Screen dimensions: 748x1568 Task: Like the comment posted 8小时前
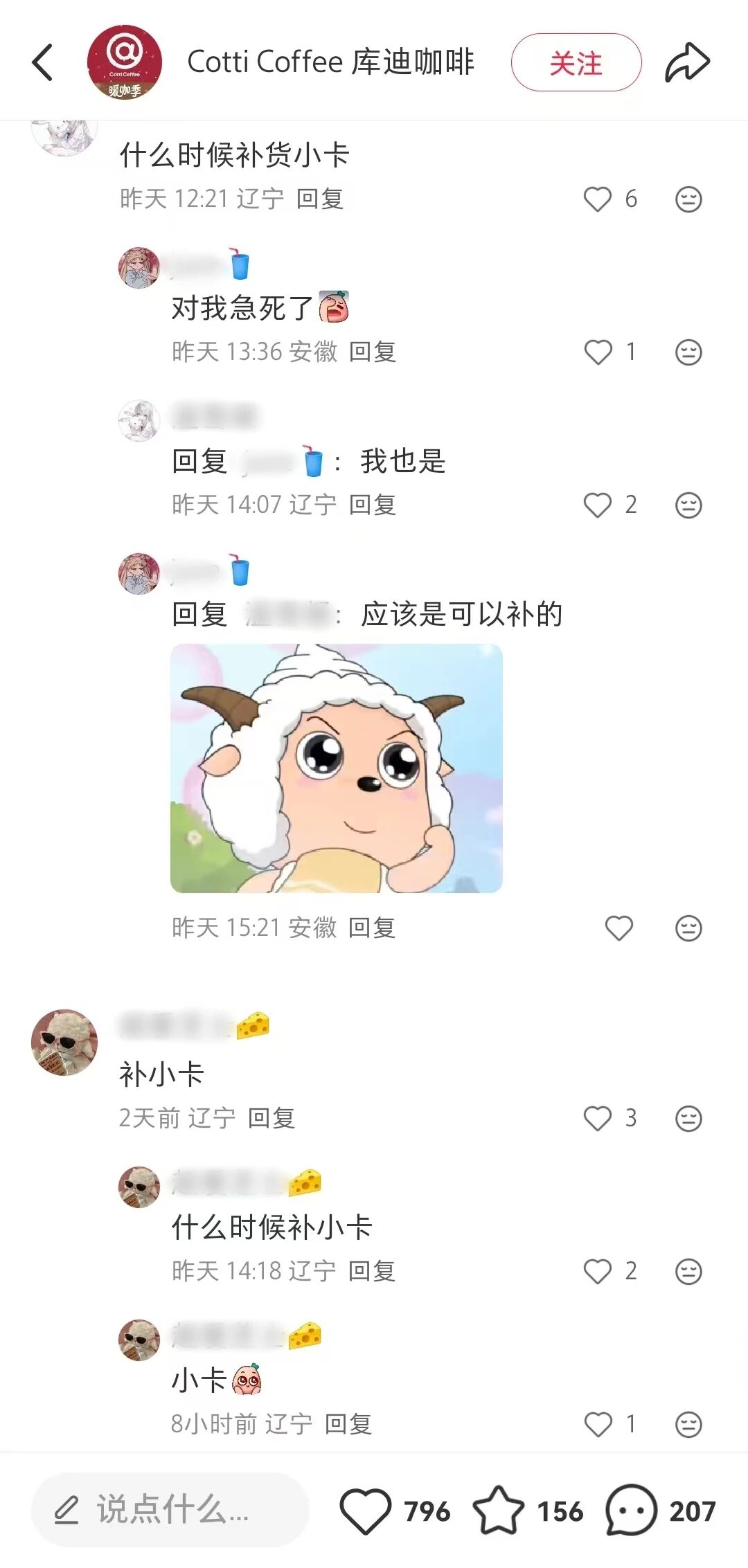tap(598, 1425)
